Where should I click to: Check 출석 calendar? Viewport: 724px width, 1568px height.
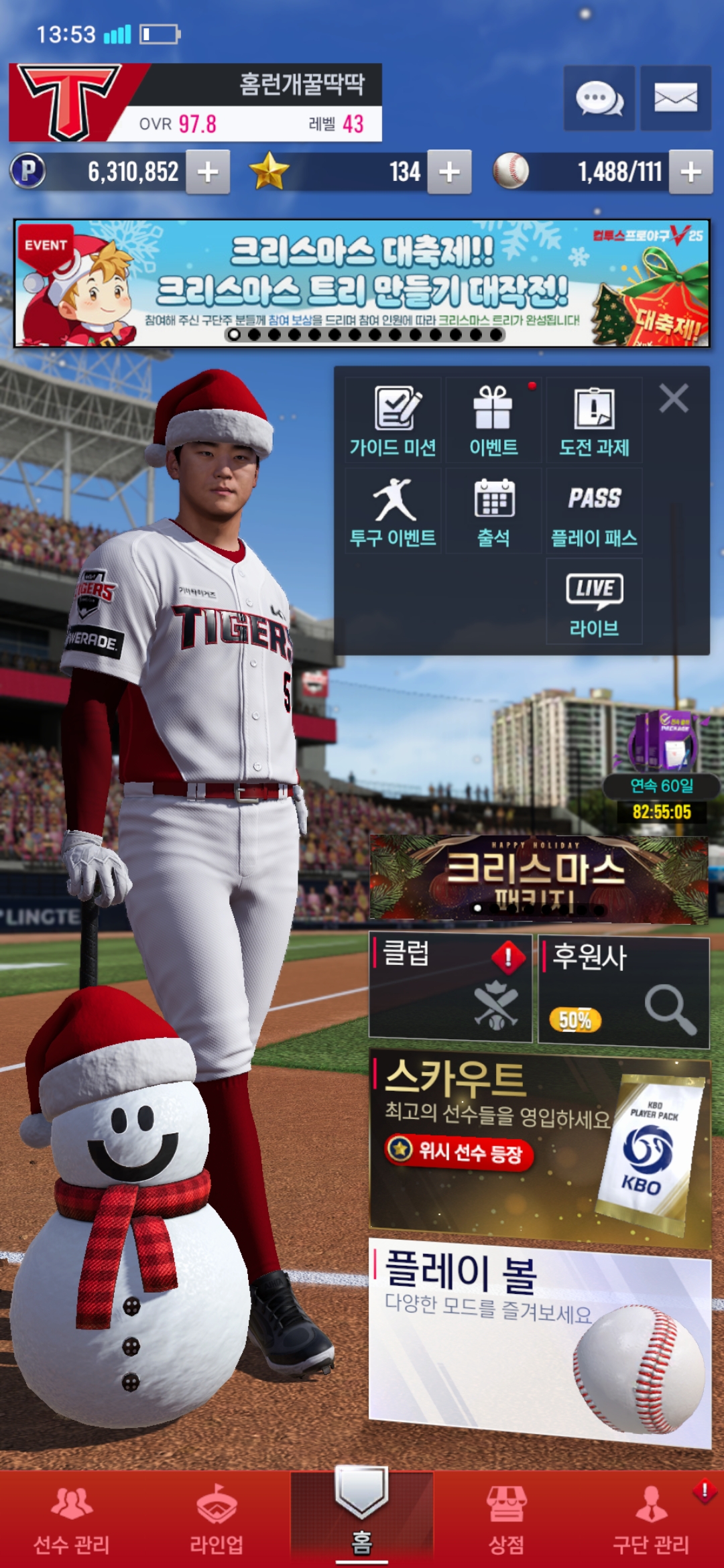point(493,511)
